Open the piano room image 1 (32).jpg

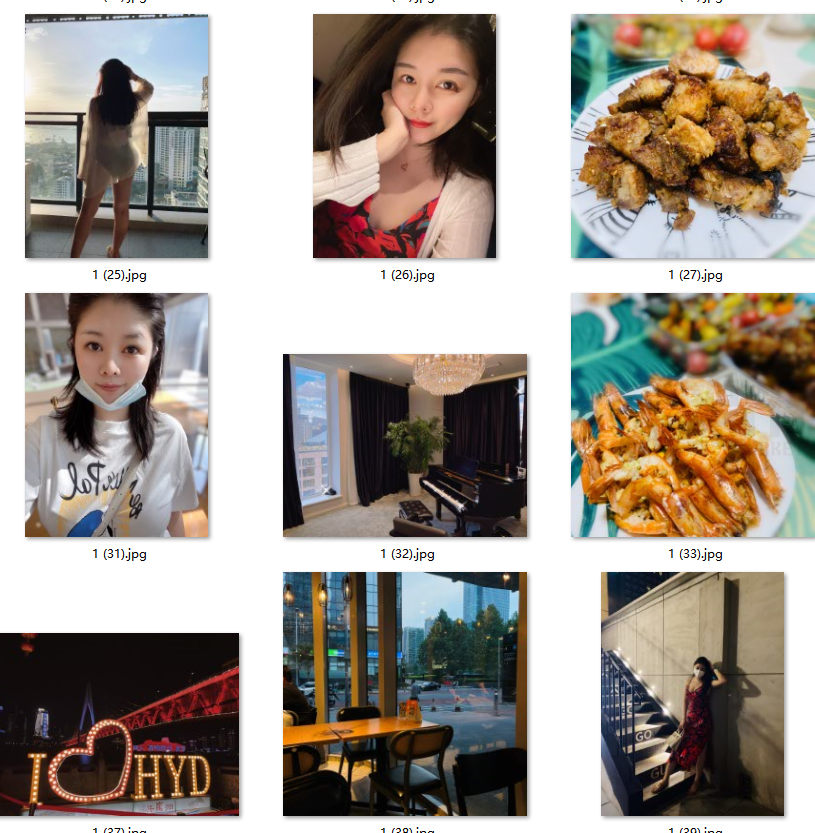click(404, 445)
